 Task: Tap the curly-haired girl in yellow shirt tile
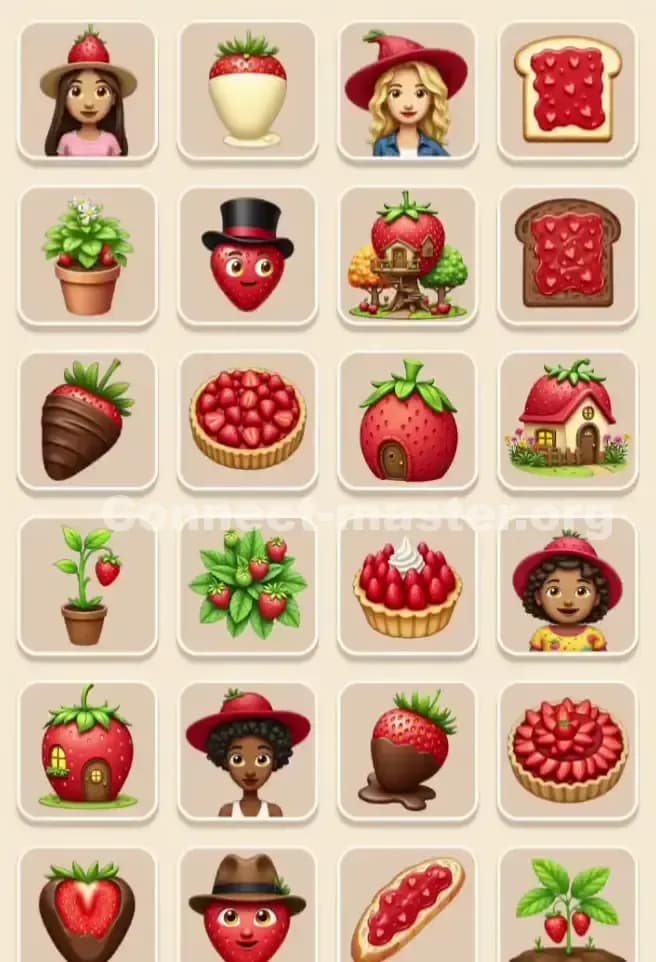coord(567,586)
